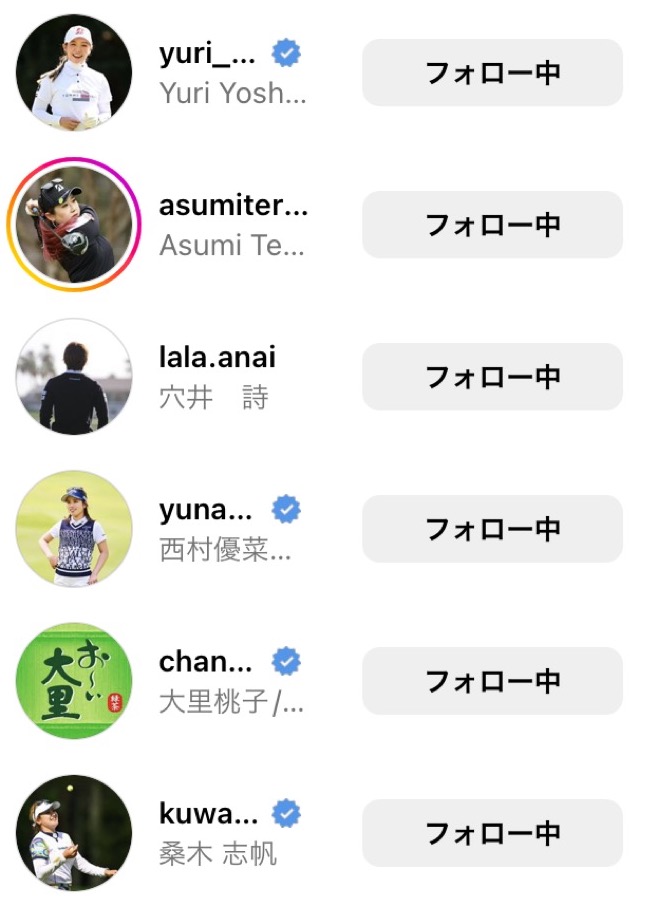Tap フォロー中 button beside kuwa 桑木 志帆

coord(492,833)
